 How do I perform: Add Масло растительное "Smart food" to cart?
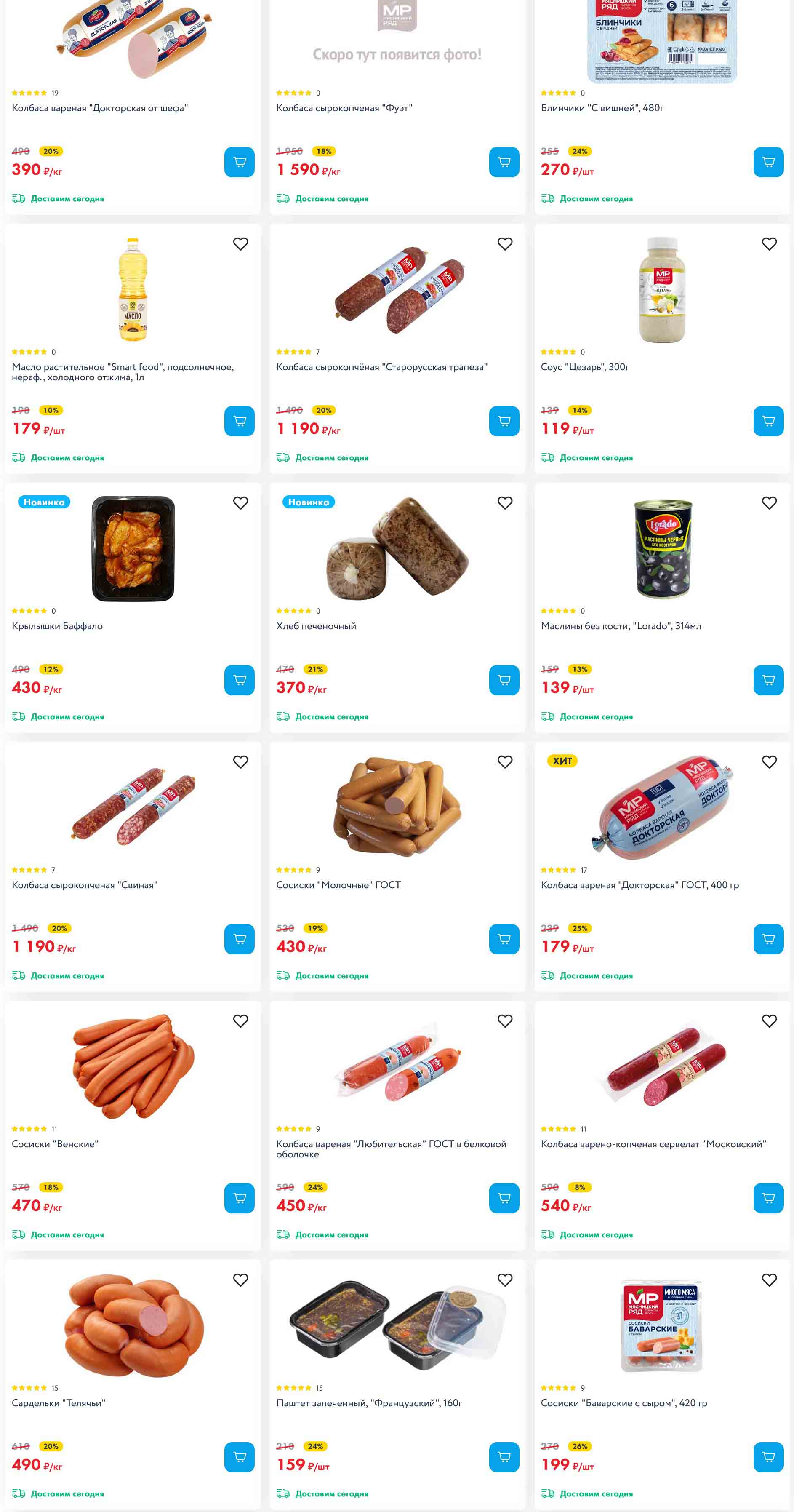click(239, 421)
